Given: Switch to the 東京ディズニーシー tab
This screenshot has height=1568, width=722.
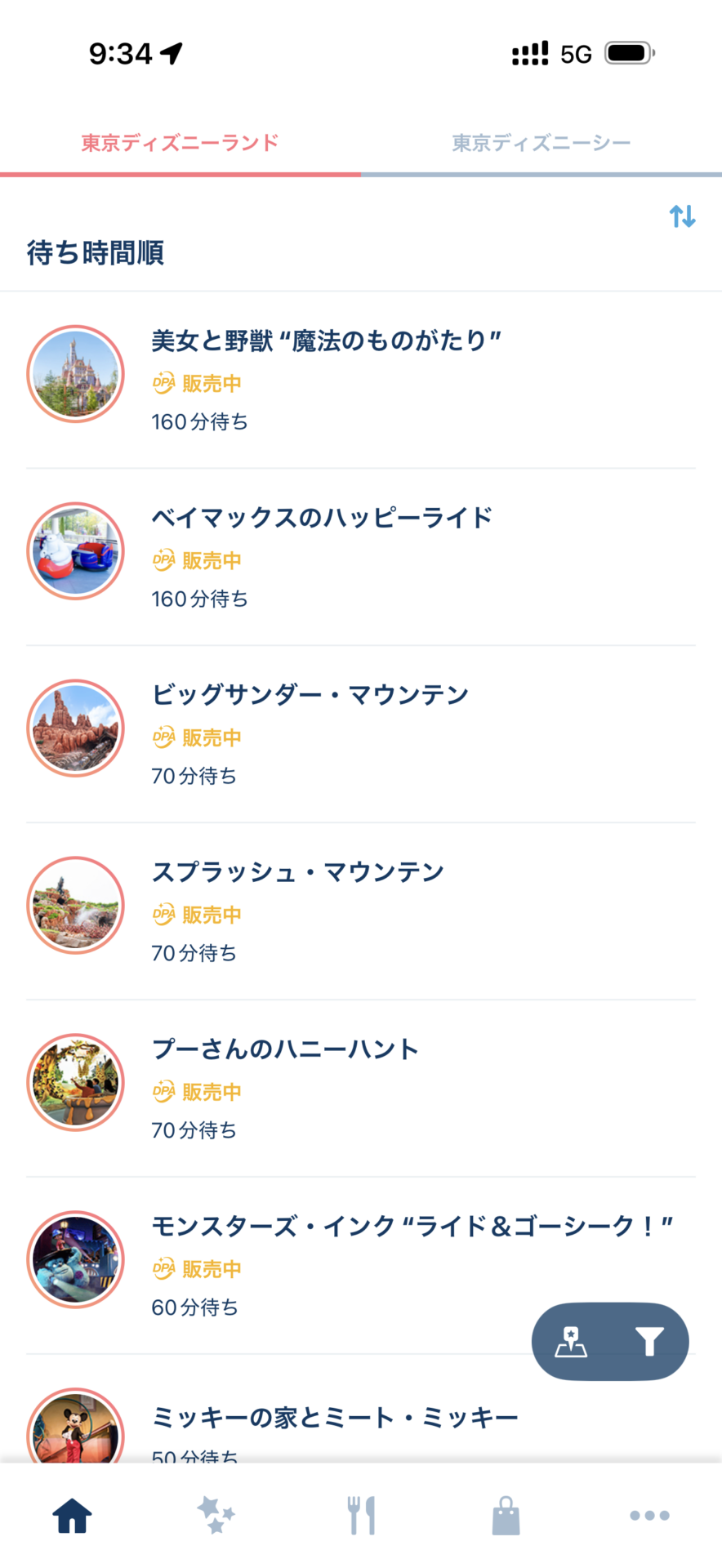Looking at the screenshot, I should click(541, 144).
